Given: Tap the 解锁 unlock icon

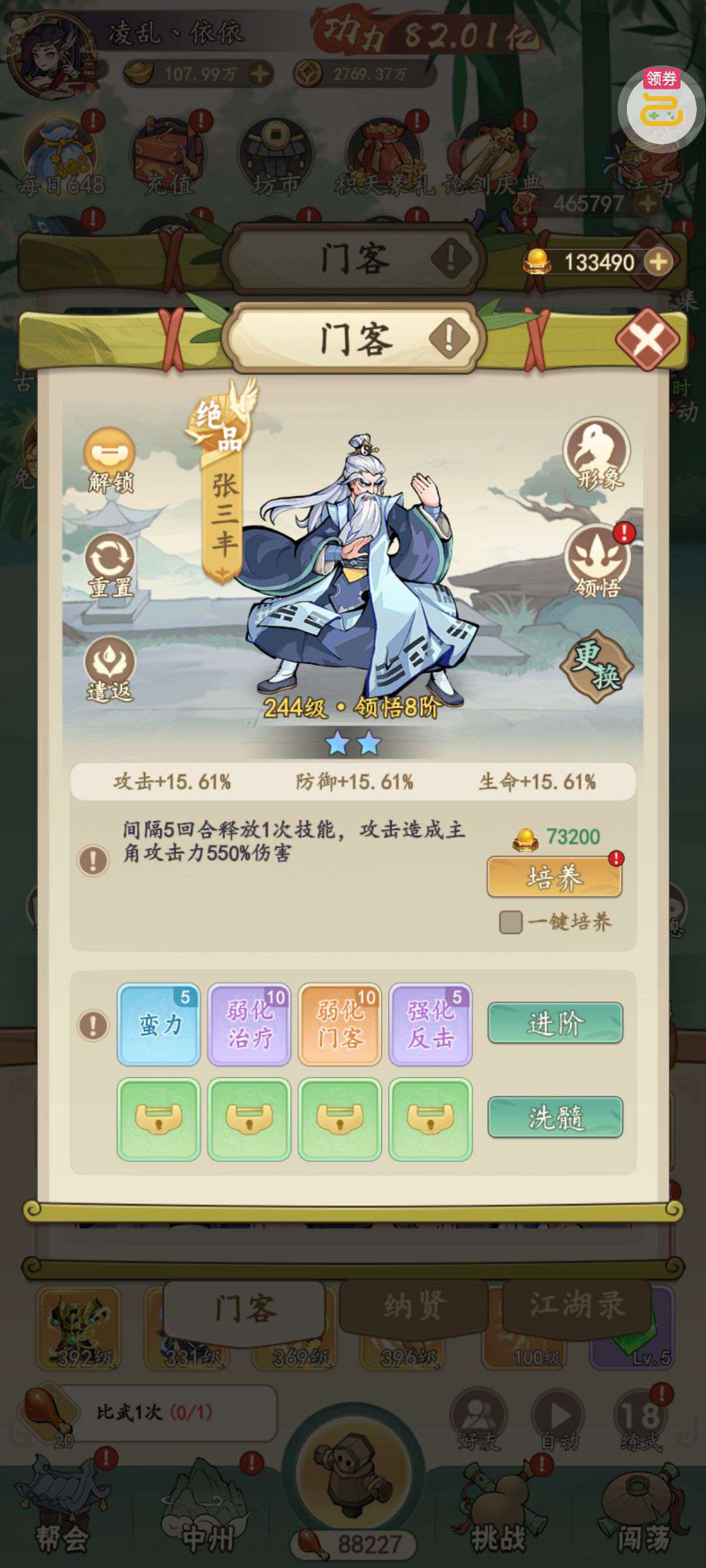Looking at the screenshot, I should coord(110,460).
